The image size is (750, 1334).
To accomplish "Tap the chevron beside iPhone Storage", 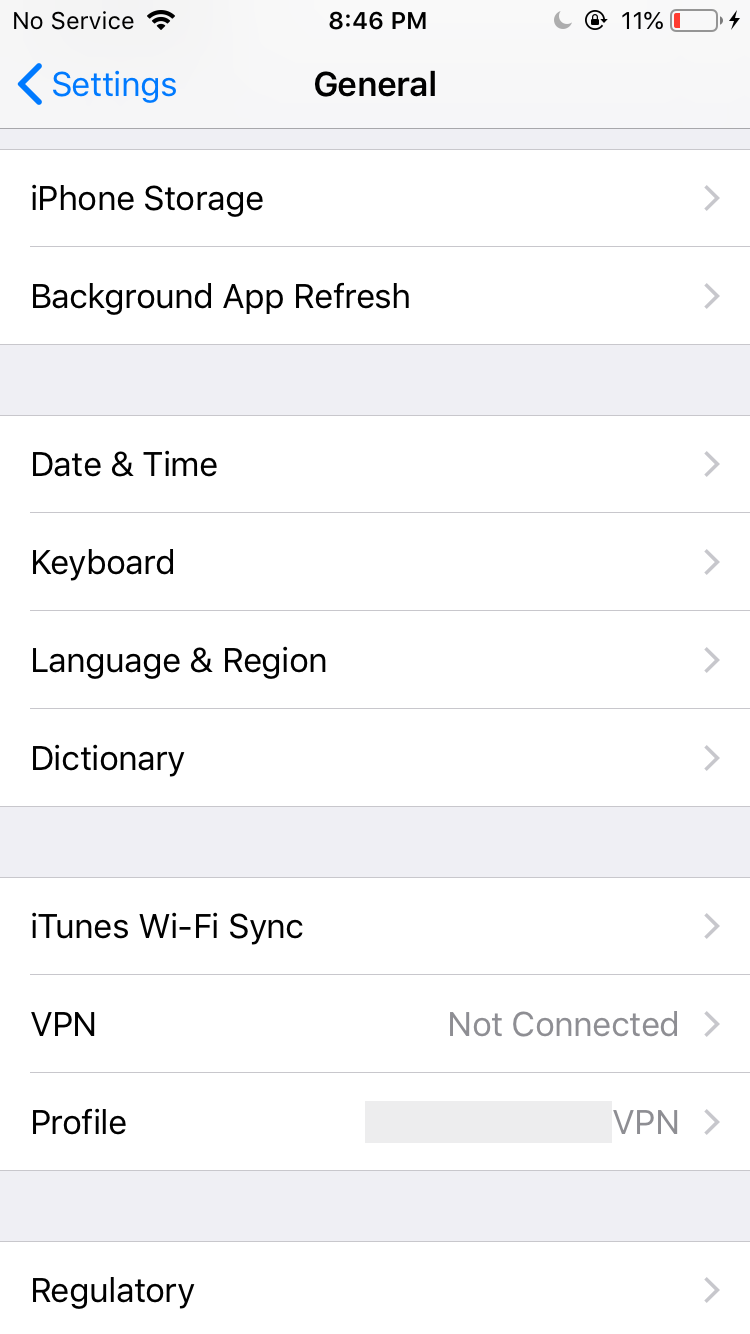I will coord(711,198).
